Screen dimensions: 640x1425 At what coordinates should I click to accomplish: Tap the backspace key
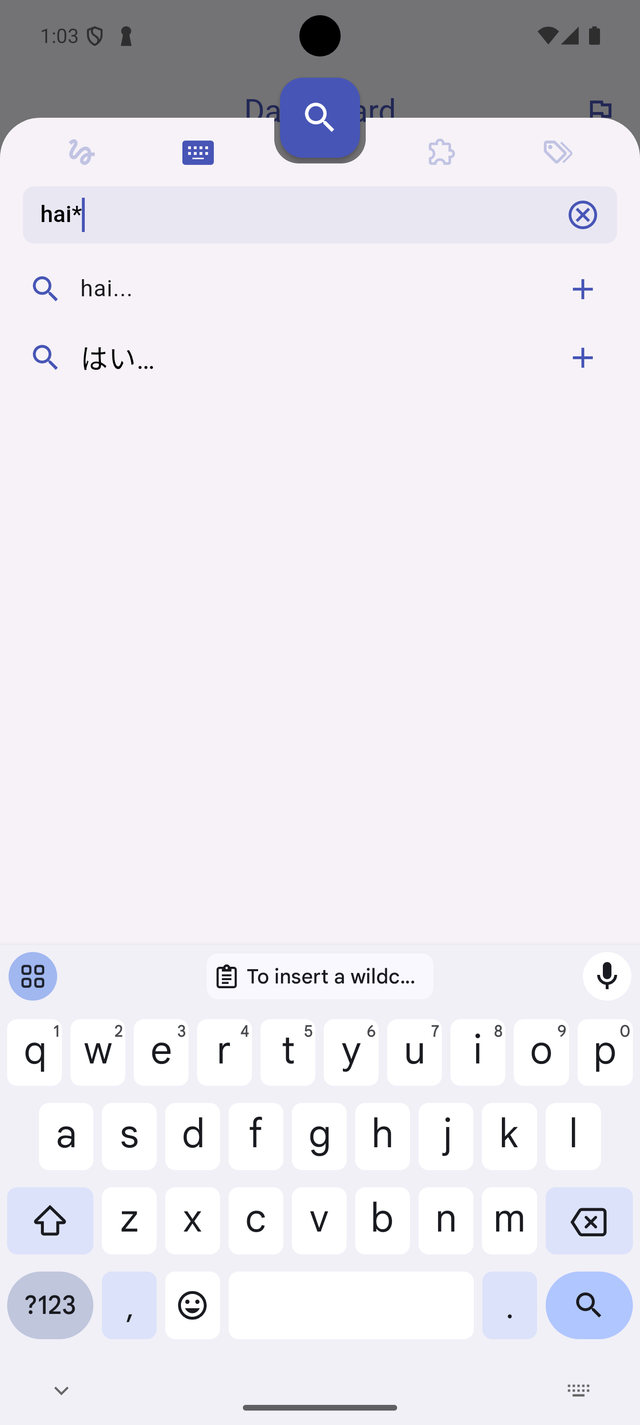click(589, 1221)
